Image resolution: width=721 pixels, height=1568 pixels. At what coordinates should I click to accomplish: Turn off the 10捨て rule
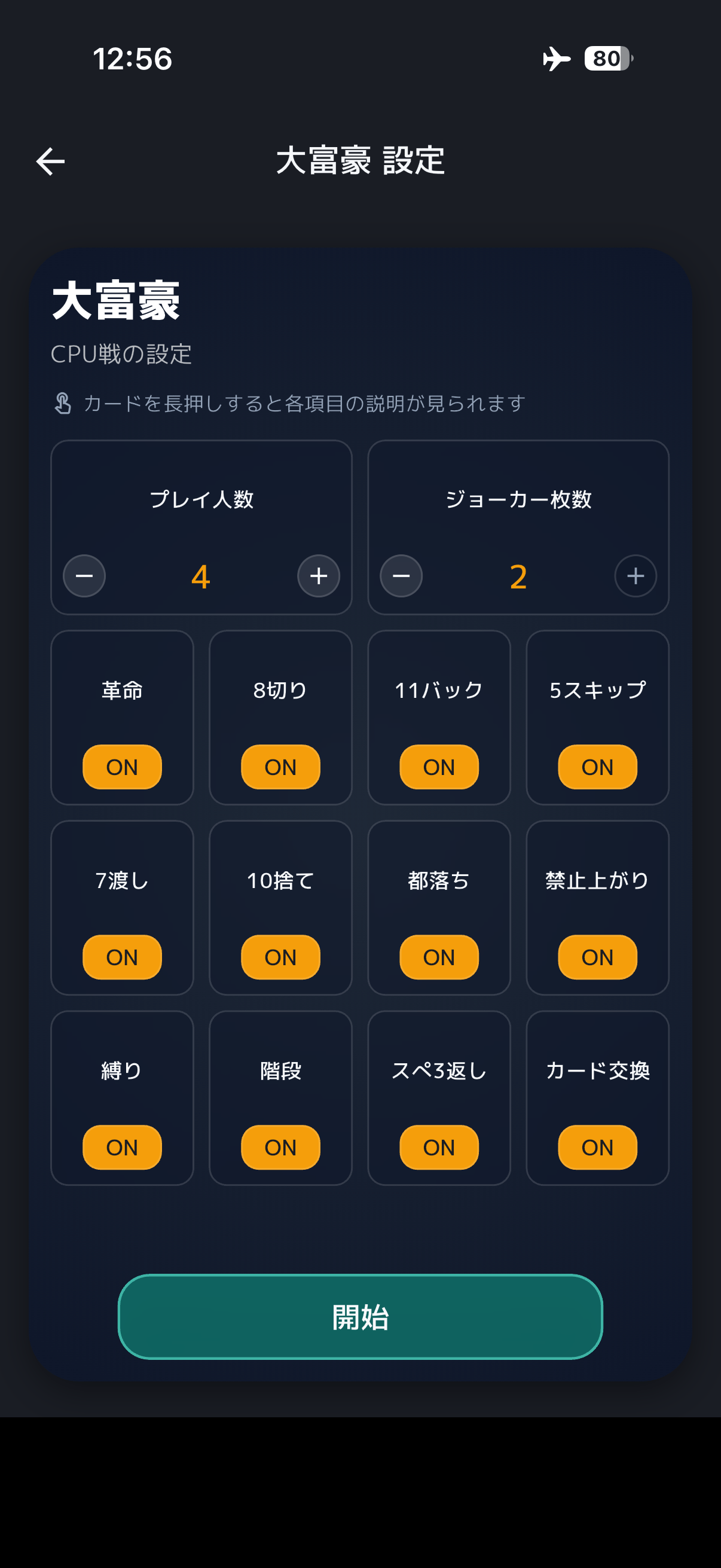click(280, 957)
